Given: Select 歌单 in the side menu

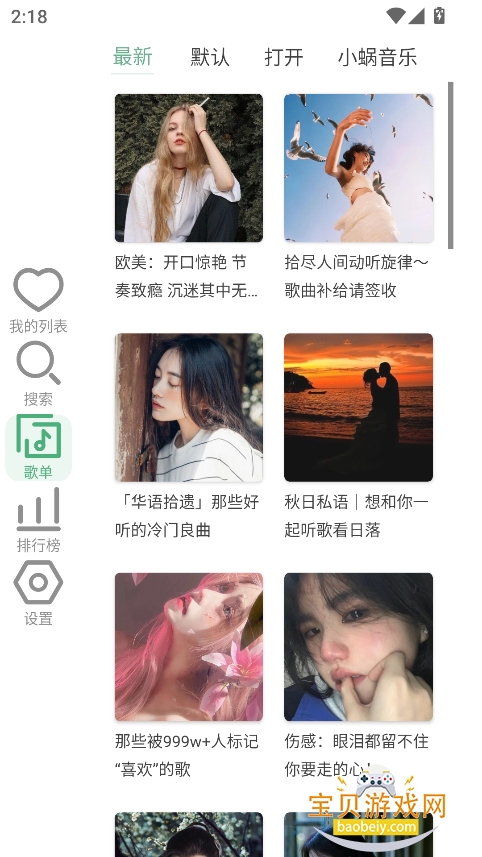Looking at the screenshot, I should [38, 448].
